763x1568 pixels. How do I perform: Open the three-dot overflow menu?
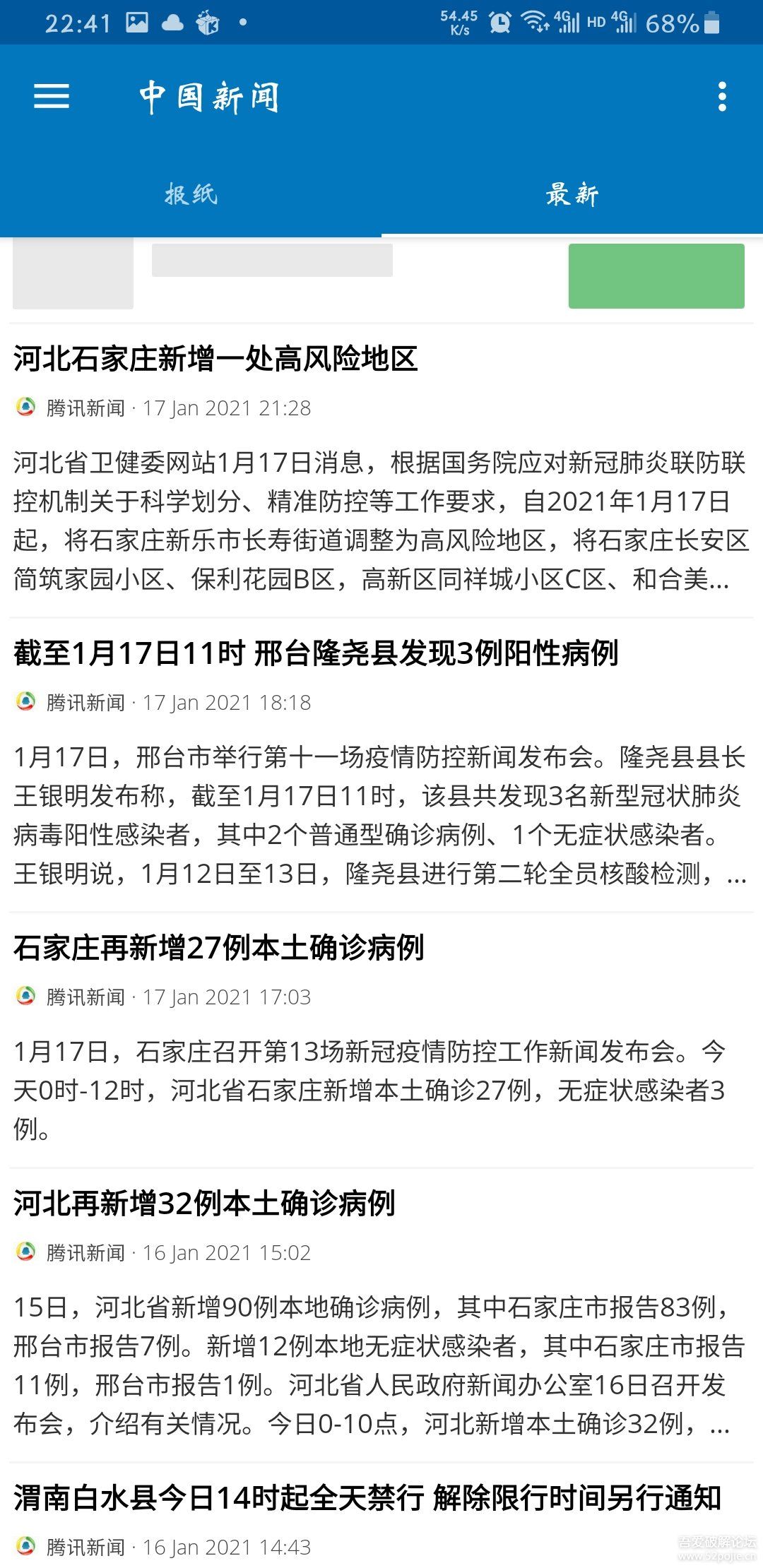pos(721,97)
